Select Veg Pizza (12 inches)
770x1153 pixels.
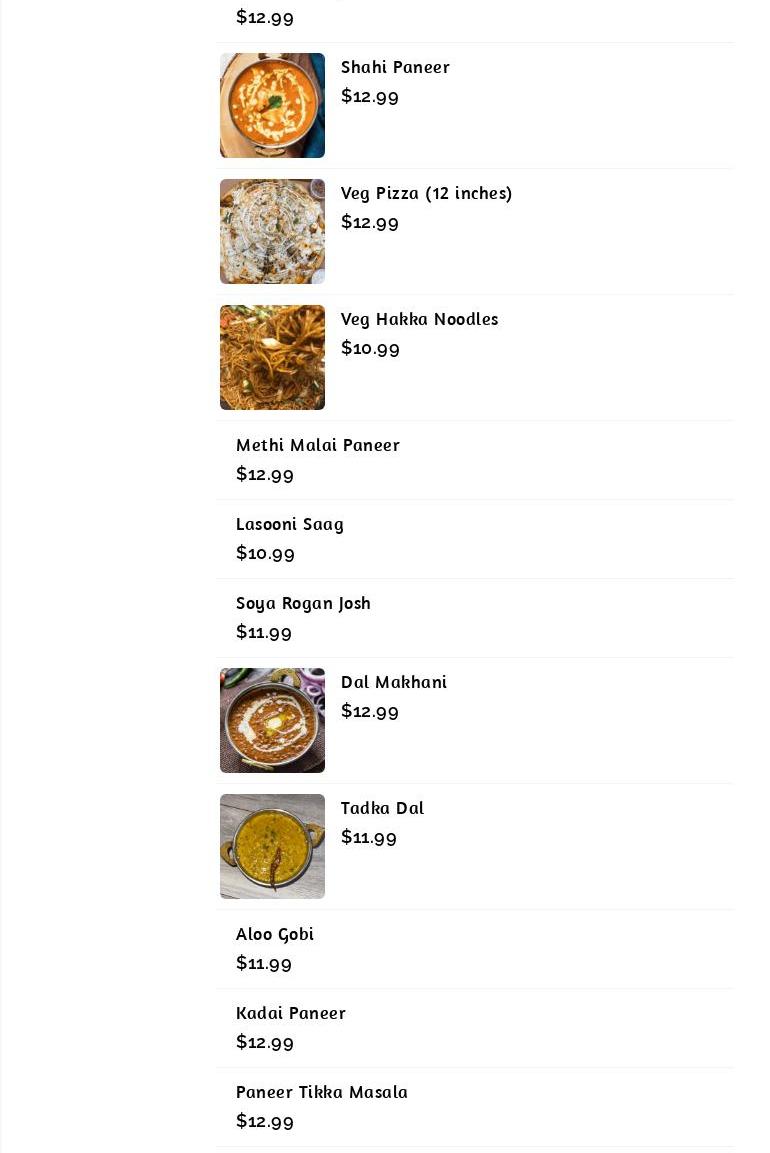pyautogui.click(x=426, y=193)
